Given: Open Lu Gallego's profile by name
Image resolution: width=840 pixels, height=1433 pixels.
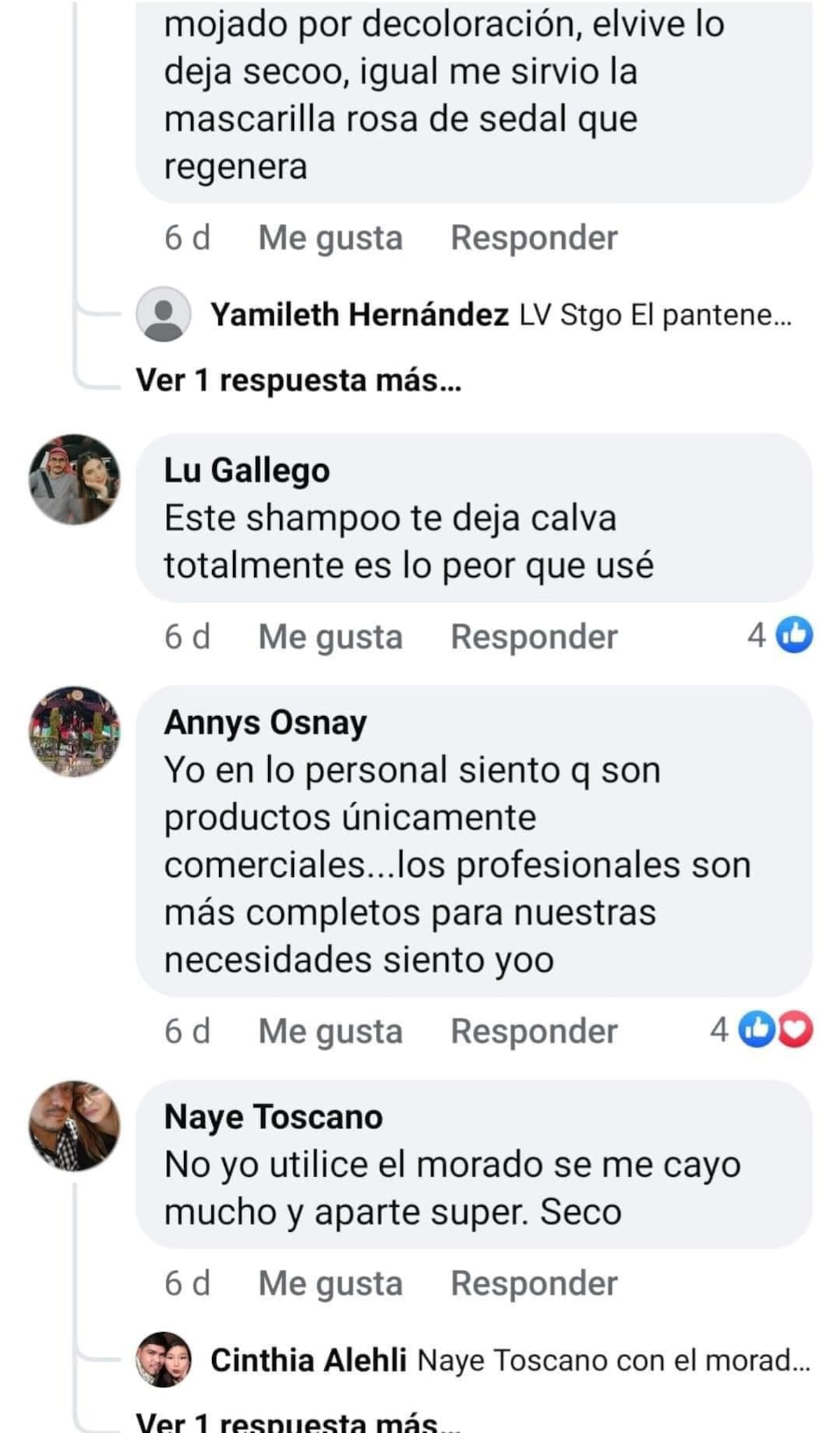Looking at the screenshot, I should pyautogui.click(x=246, y=470).
